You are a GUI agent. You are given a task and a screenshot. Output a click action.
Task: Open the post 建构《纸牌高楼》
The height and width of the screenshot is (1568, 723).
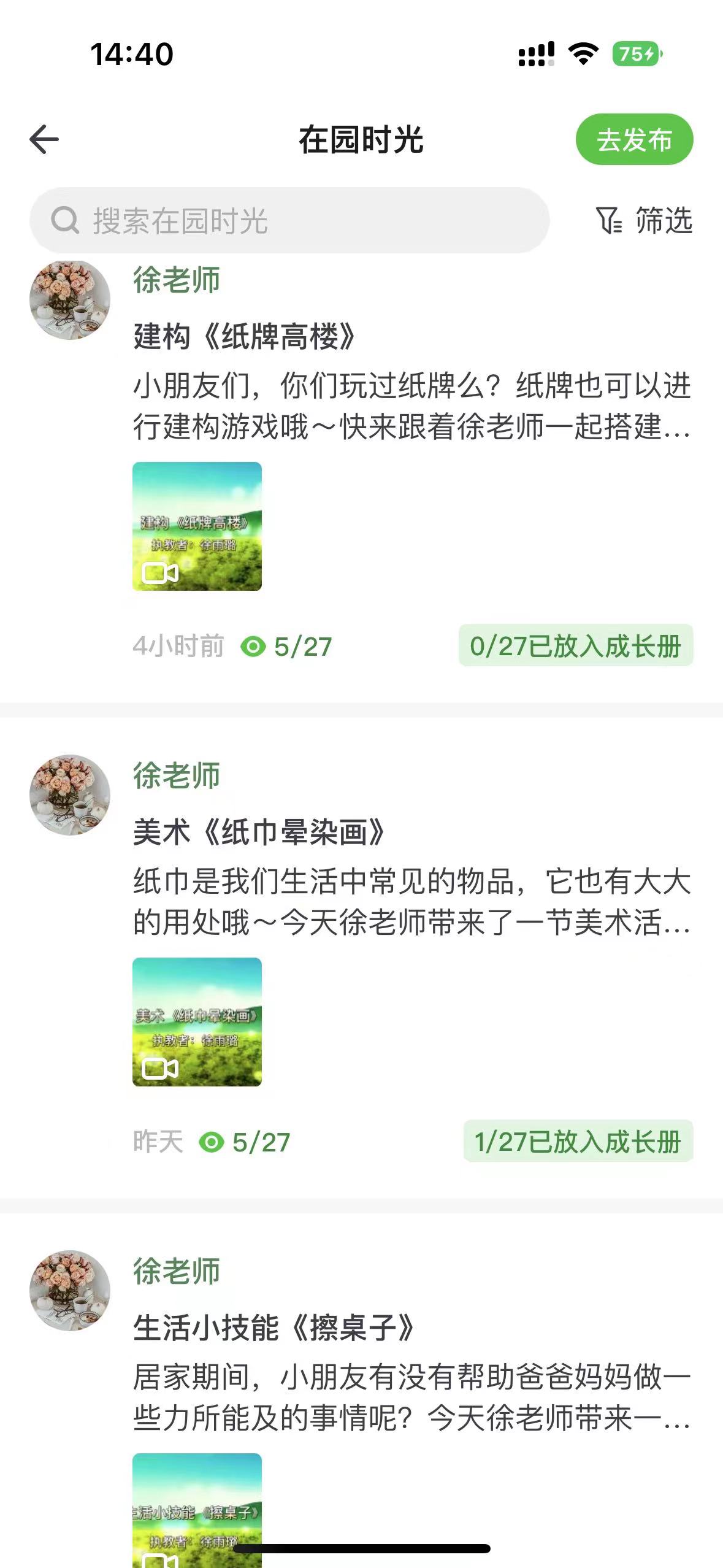(x=244, y=337)
